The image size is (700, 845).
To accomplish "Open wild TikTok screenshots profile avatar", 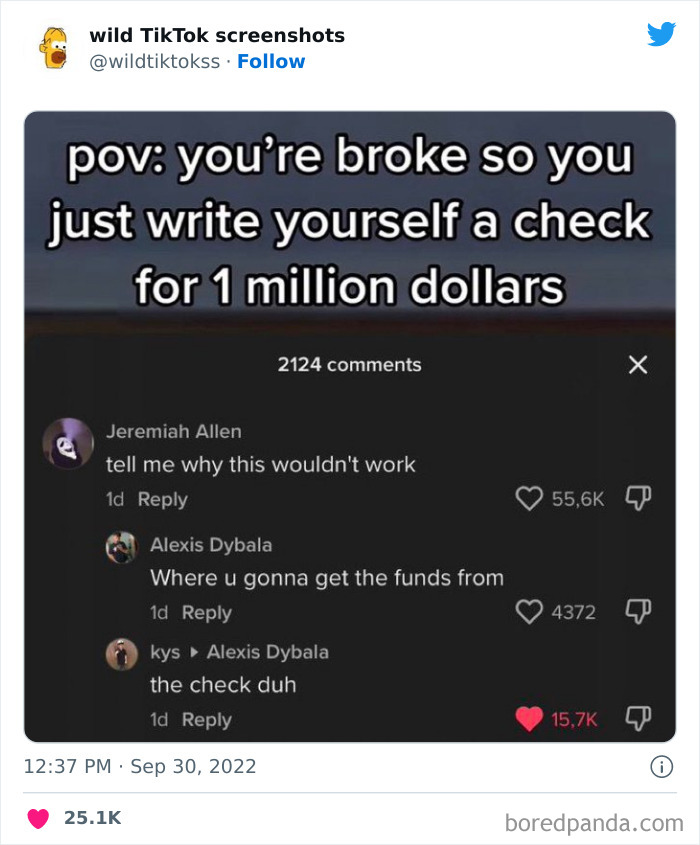I will tap(53, 48).
